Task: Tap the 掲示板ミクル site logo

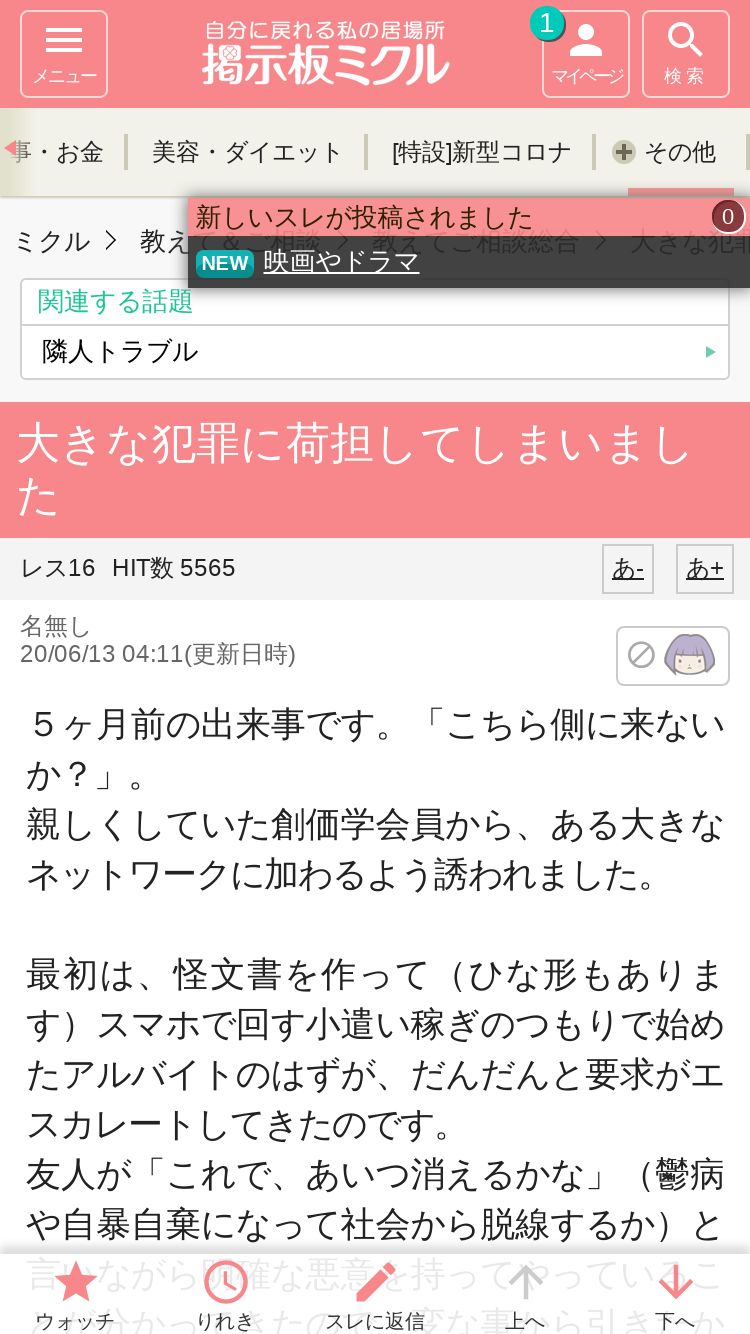Action: pos(325,54)
